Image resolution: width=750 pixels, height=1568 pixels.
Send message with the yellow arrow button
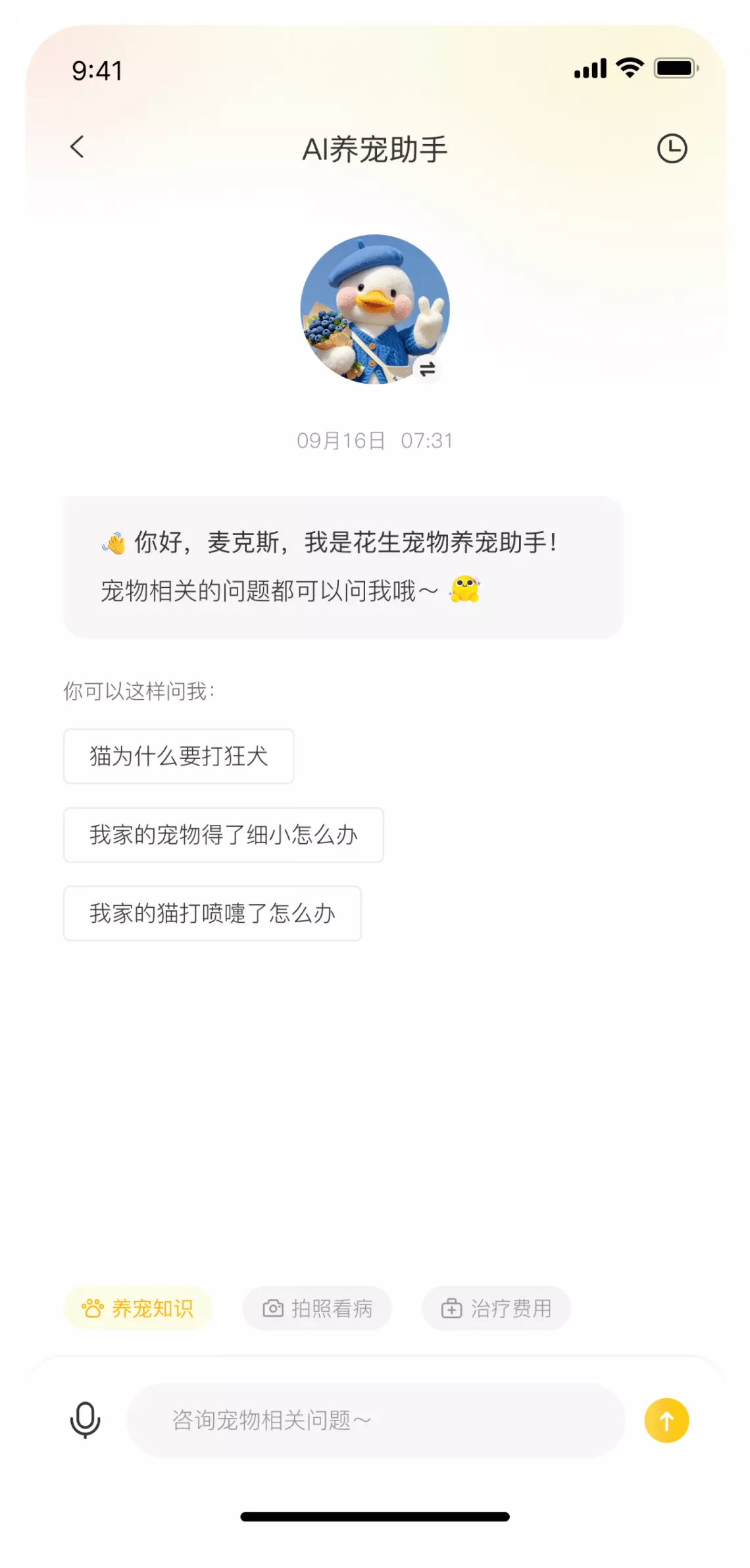coord(666,1420)
